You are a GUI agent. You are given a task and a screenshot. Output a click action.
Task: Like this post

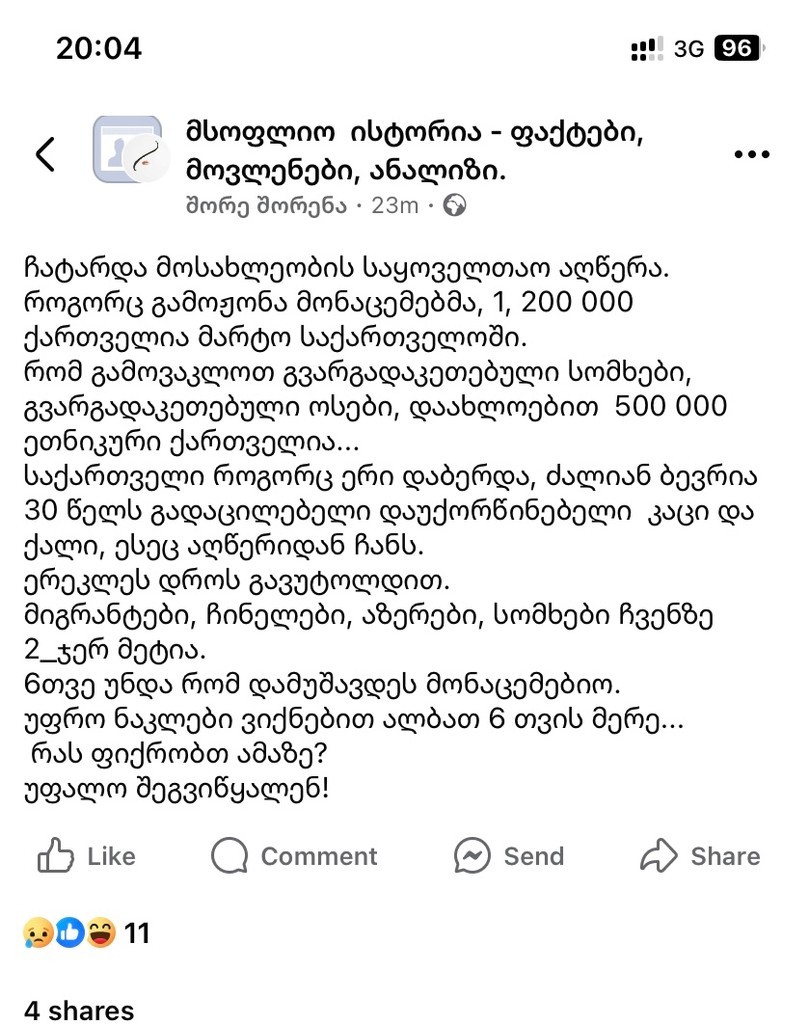pyautogui.click(x=86, y=856)
